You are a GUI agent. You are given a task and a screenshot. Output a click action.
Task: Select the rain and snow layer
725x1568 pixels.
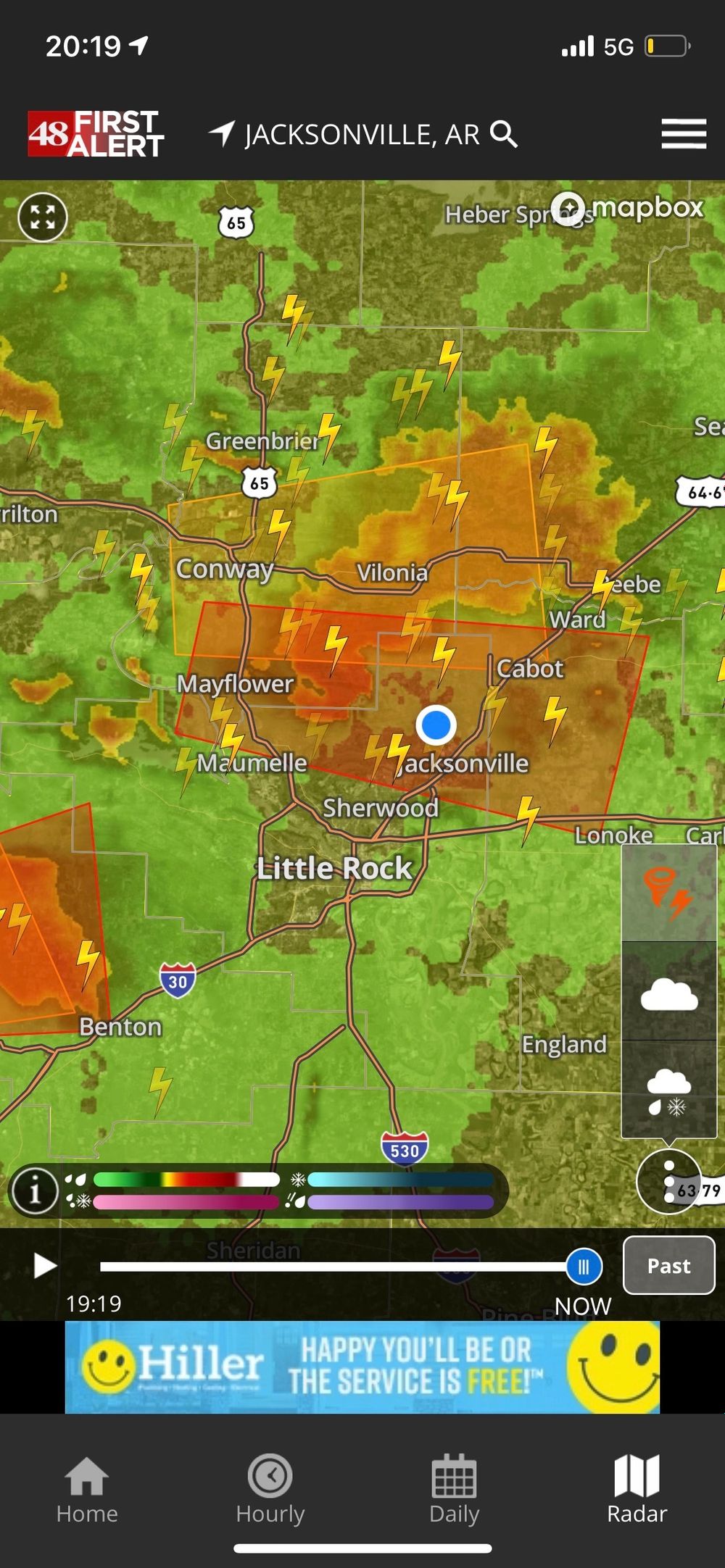click(668, 1090)
